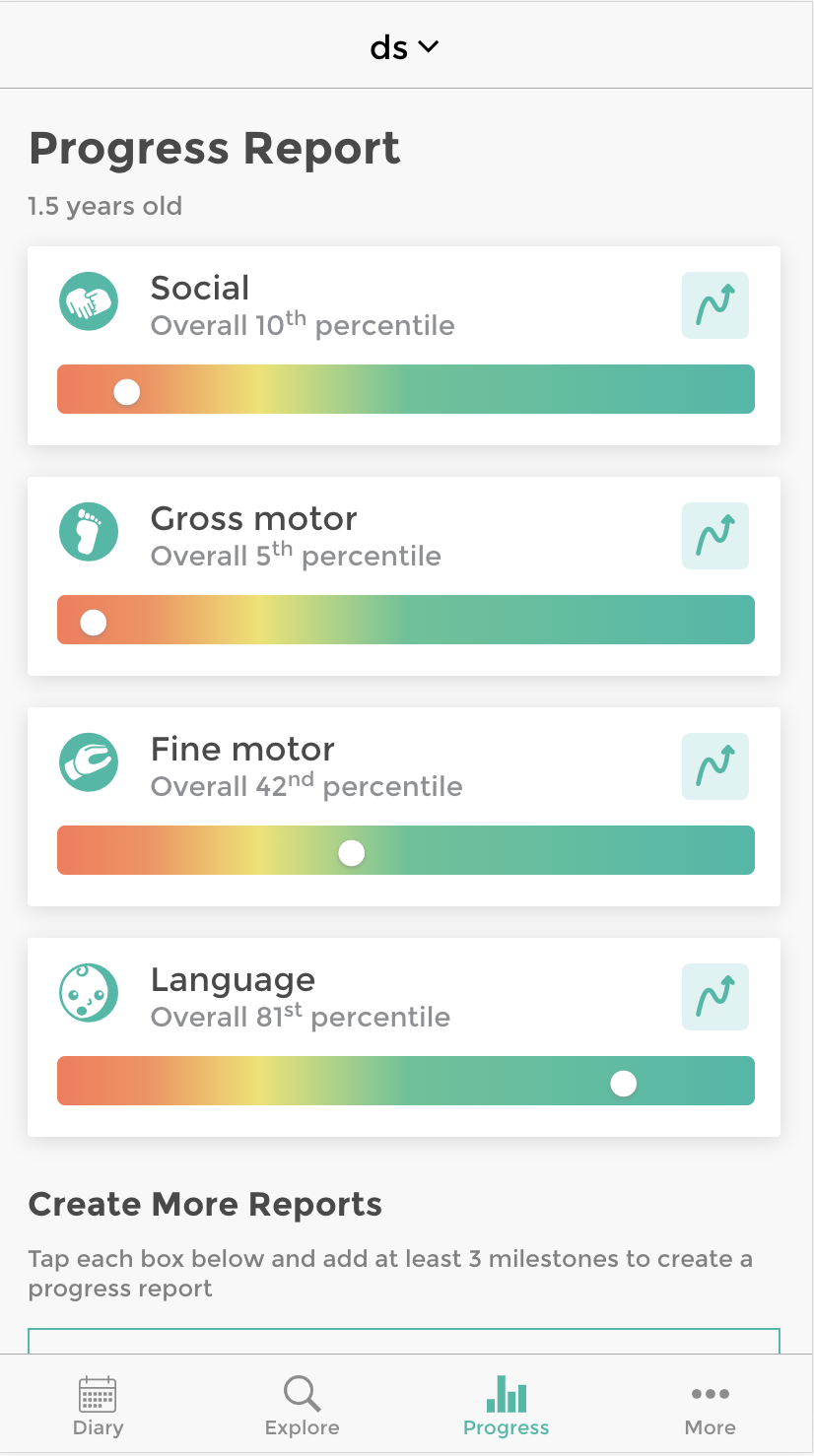Image resolution: width=814 pixels, height=1456 pixels.
Task: Click the Fine motor hand icon
Action: pos(89,761)
